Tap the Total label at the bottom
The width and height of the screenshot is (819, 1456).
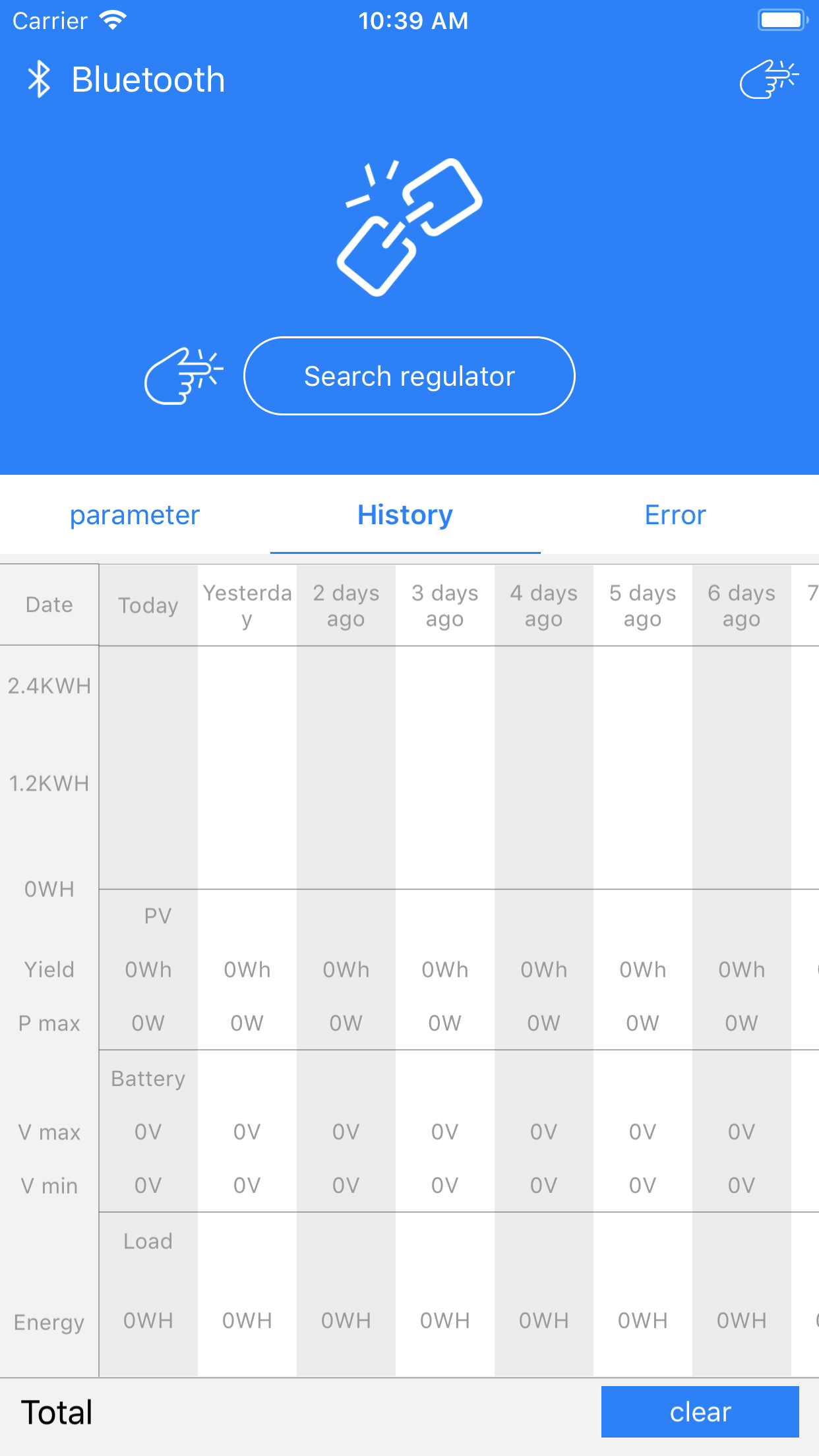pyautogui.click(x=55, y=1411)
